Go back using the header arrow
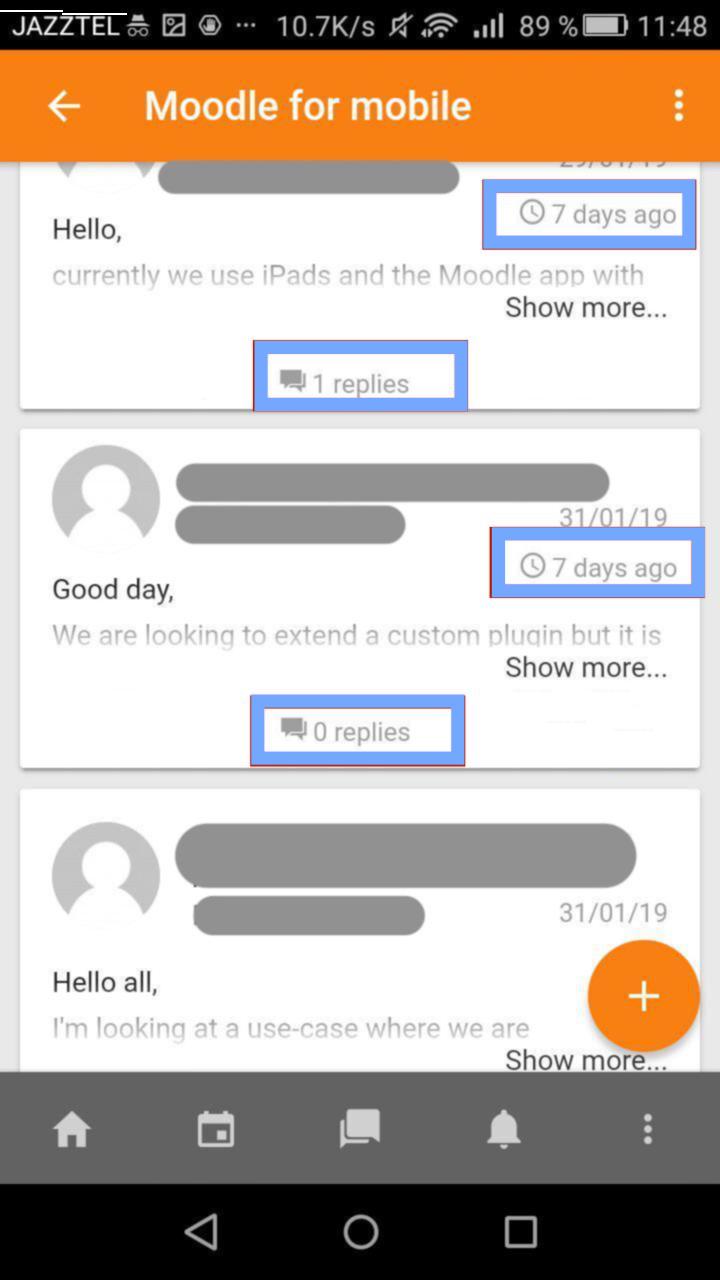 [64, 106]
